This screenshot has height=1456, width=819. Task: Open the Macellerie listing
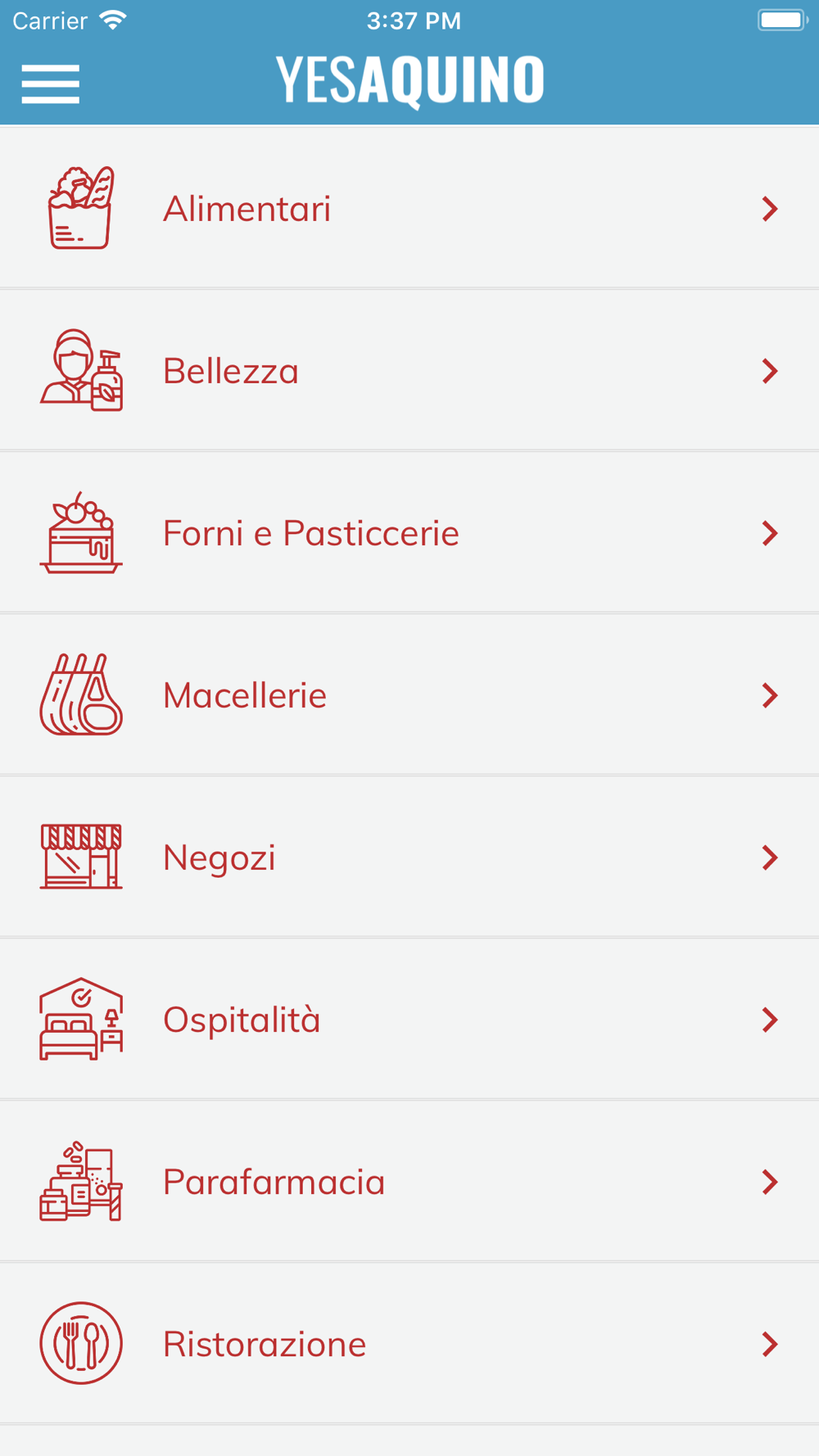409,694
